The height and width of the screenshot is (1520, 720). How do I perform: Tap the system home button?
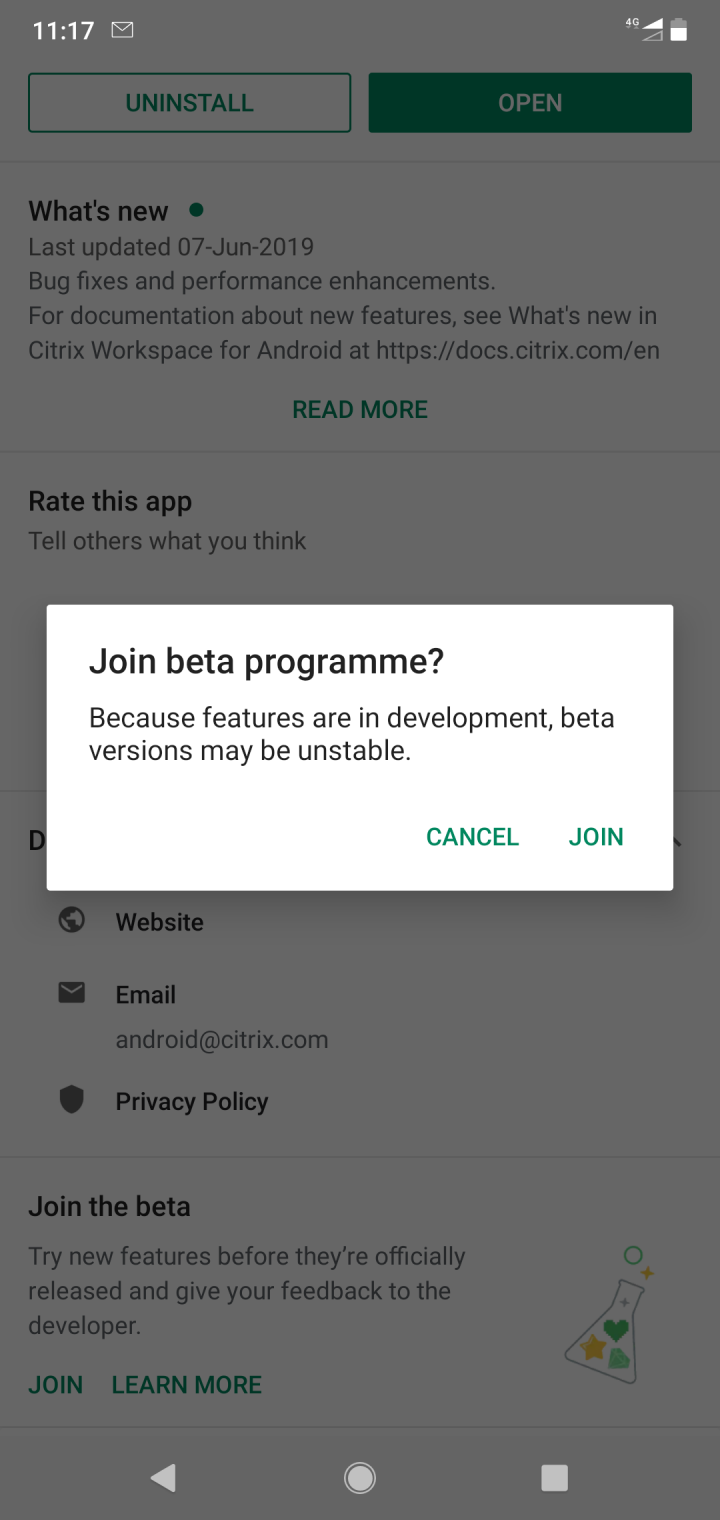point(360,1477)
